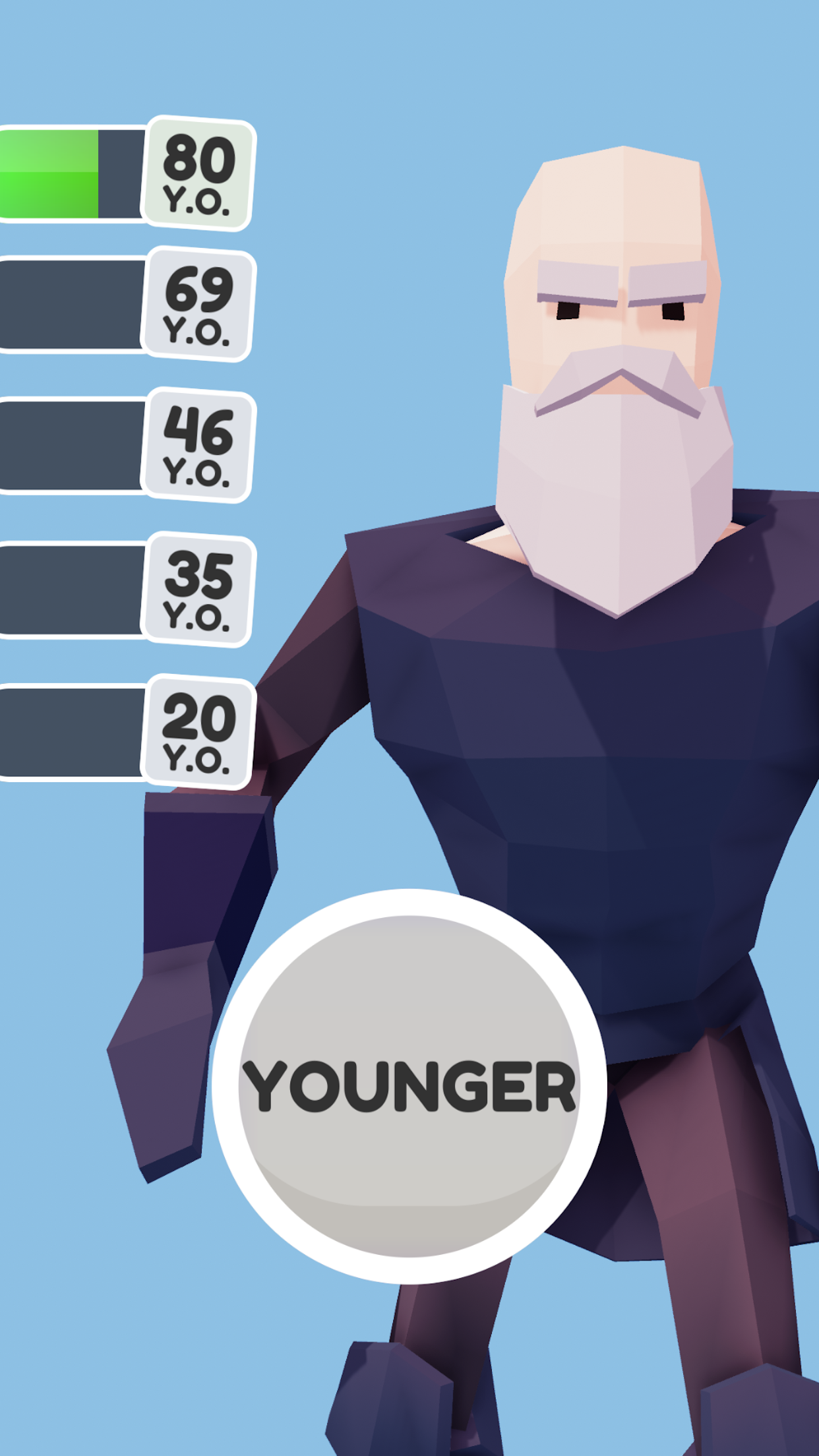This screenshot has height=1456, width=819.
Task: Select the 20 Y.O. milestone row
Action: 119,732
